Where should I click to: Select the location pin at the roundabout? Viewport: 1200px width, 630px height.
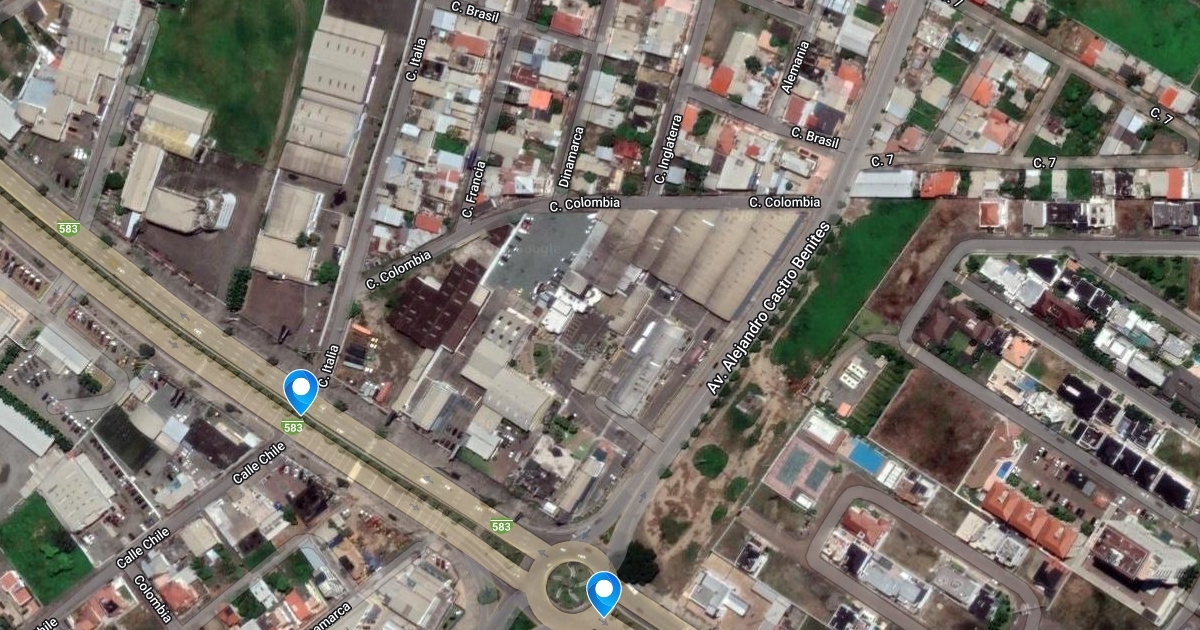point(603,591)
